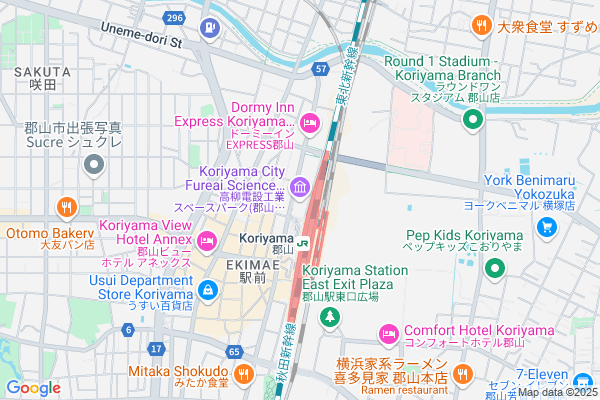Open the Usui Department Store Koriyama pin
The height and width of the screenshot is (400, 600).
207,291
